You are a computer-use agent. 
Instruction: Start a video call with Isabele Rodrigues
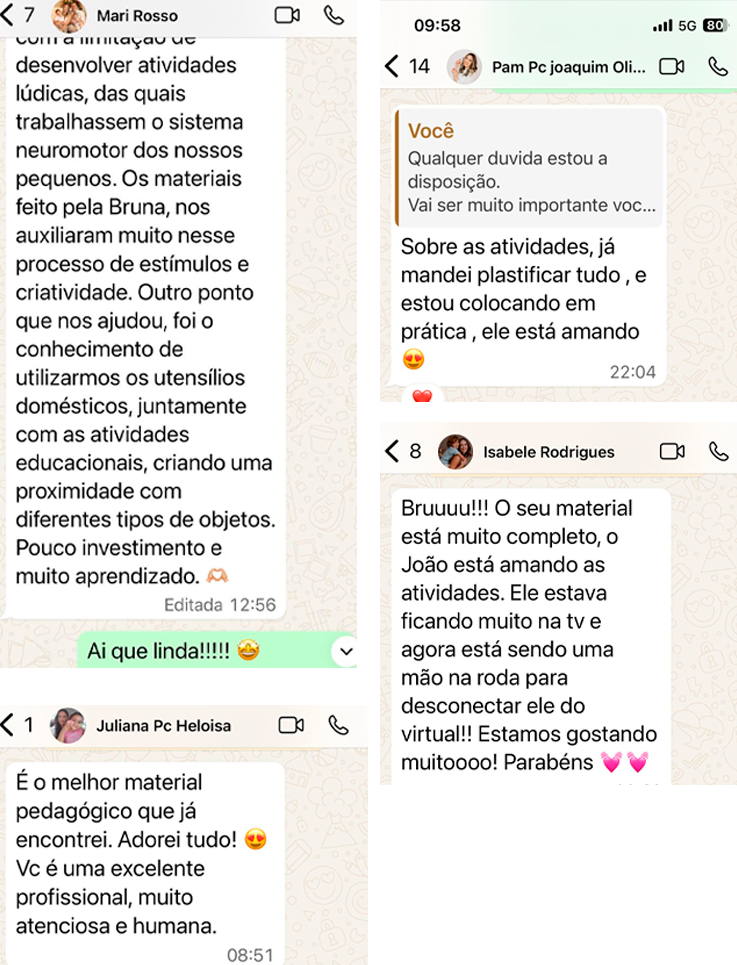tap(672, 450)
